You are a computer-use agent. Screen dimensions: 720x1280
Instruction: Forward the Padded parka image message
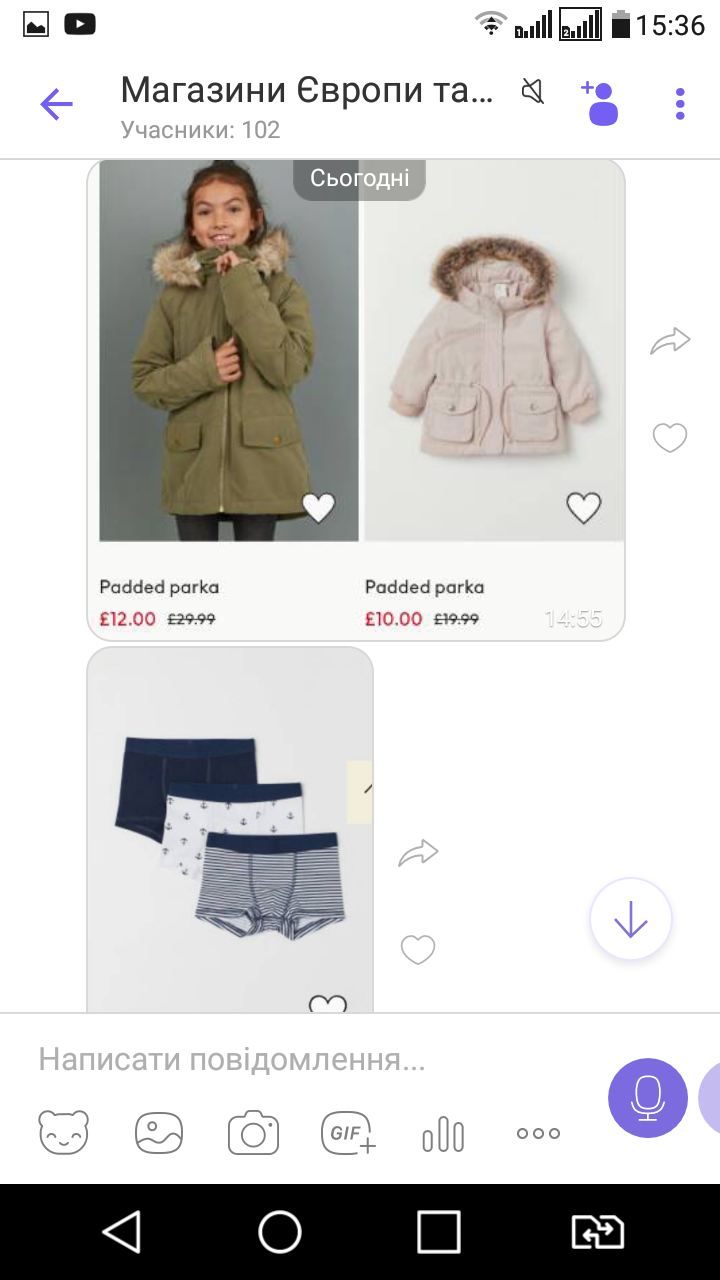coord(670,342)
